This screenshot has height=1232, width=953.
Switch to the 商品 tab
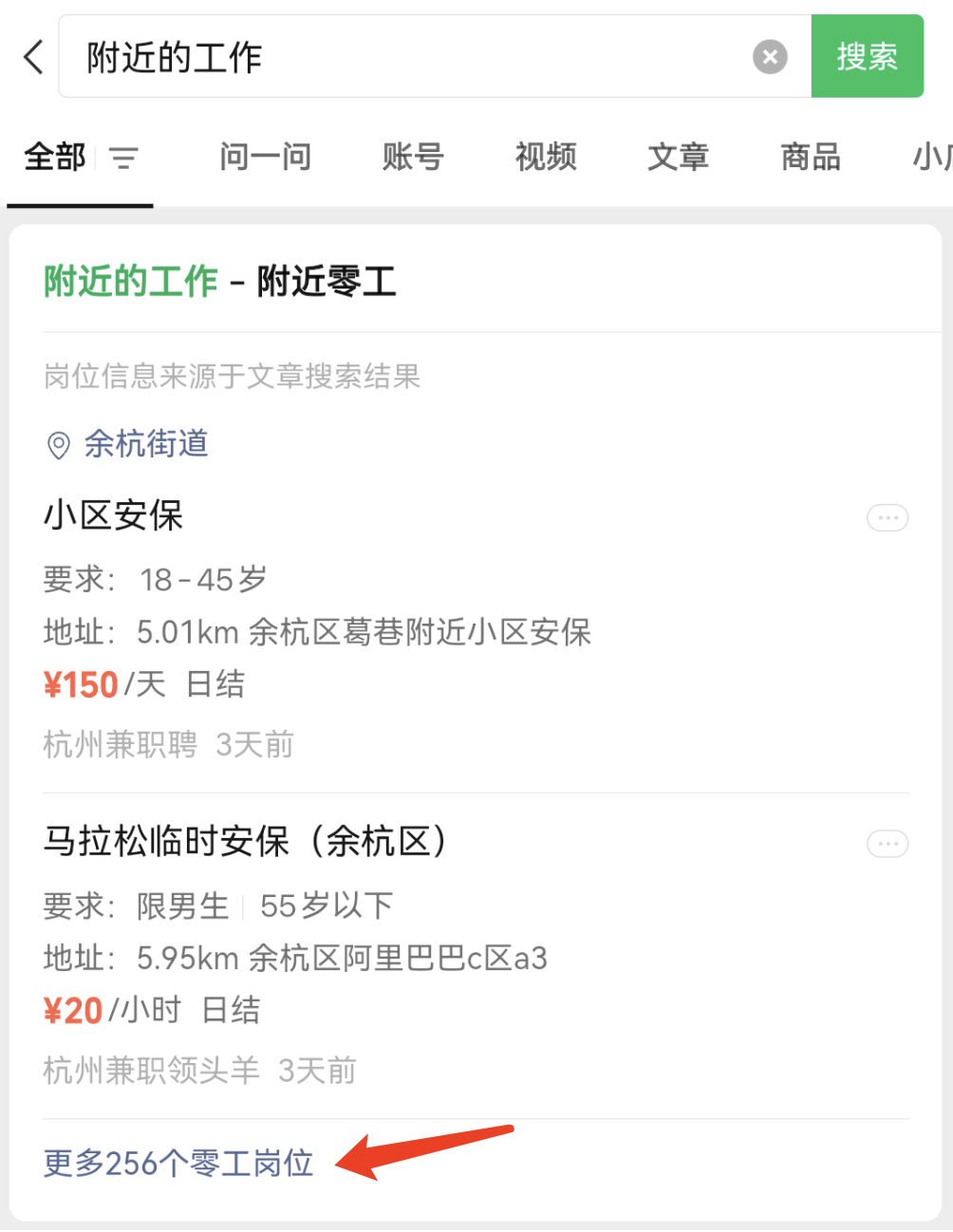tap(811, 158)
